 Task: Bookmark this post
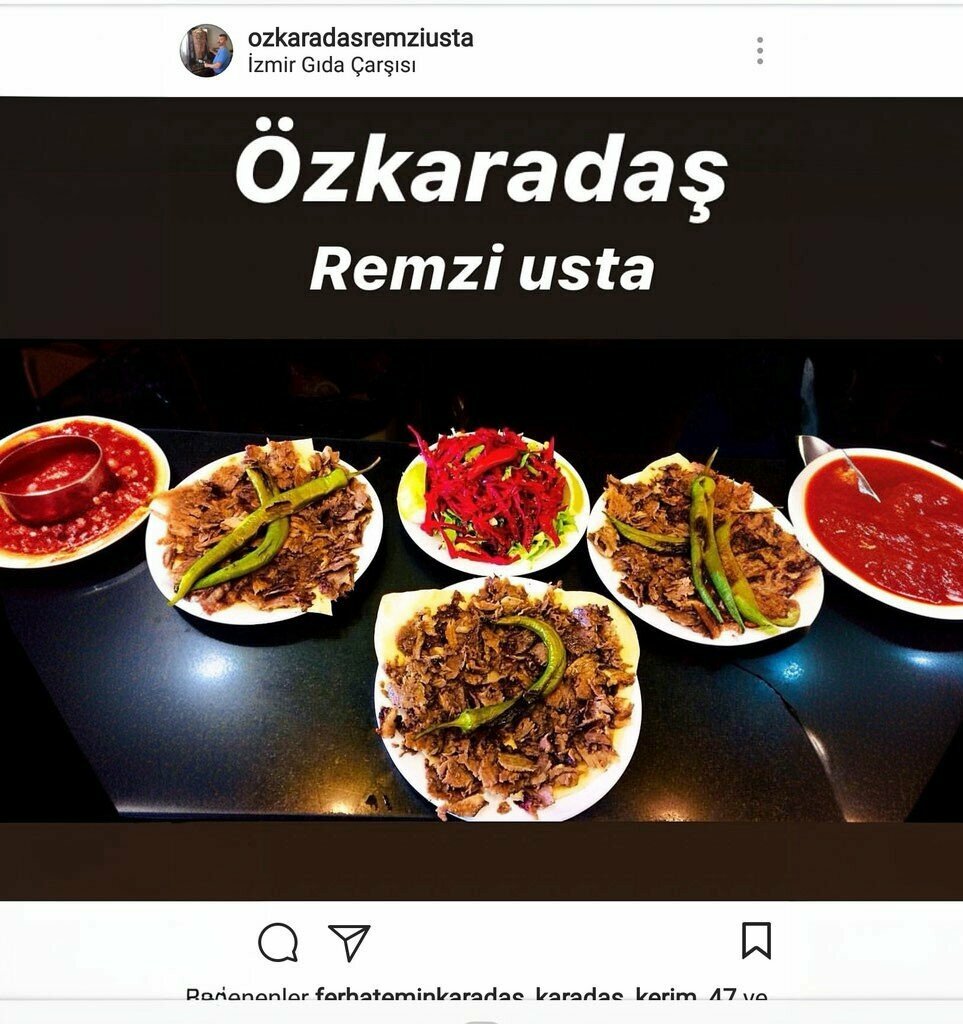tap(756, 940)
